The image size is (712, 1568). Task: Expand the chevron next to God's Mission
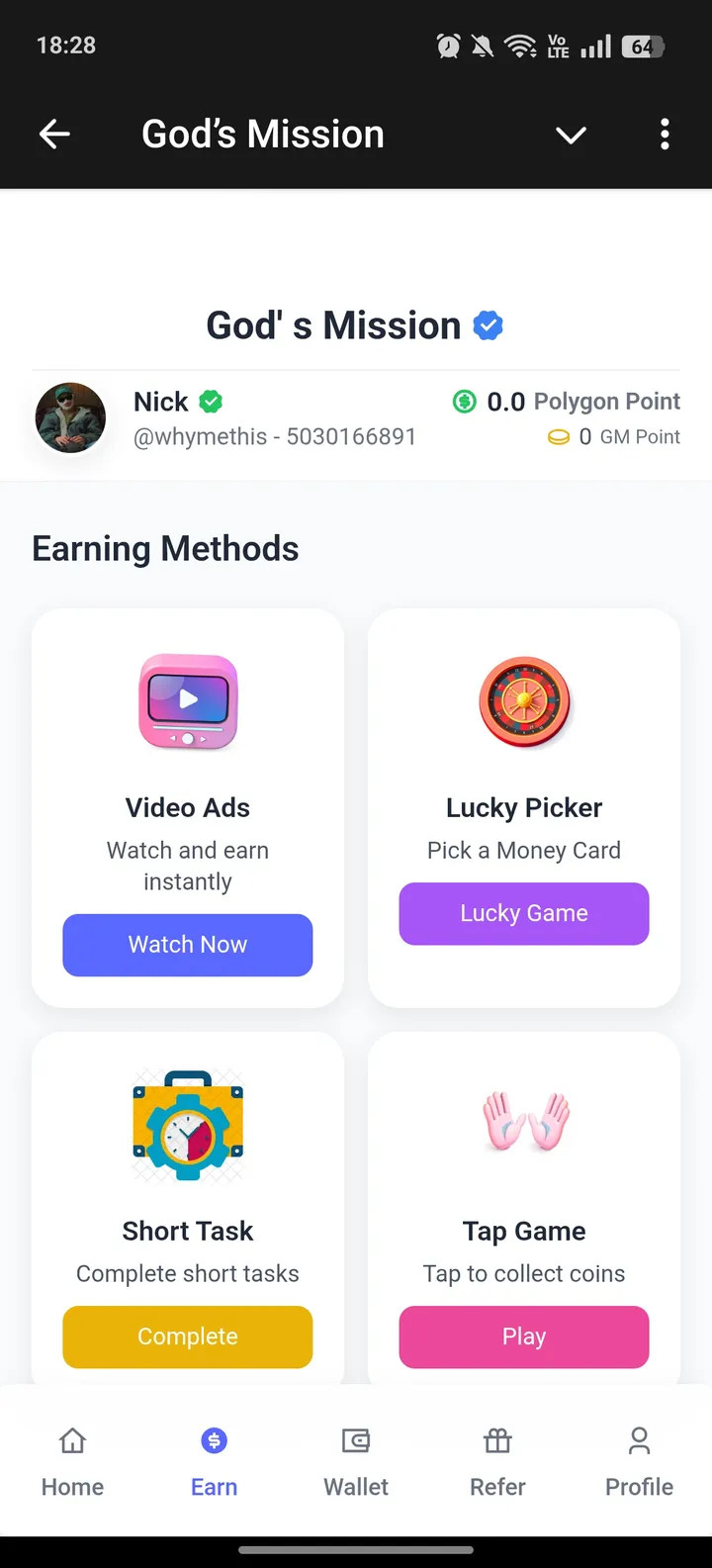coord(571,135)
